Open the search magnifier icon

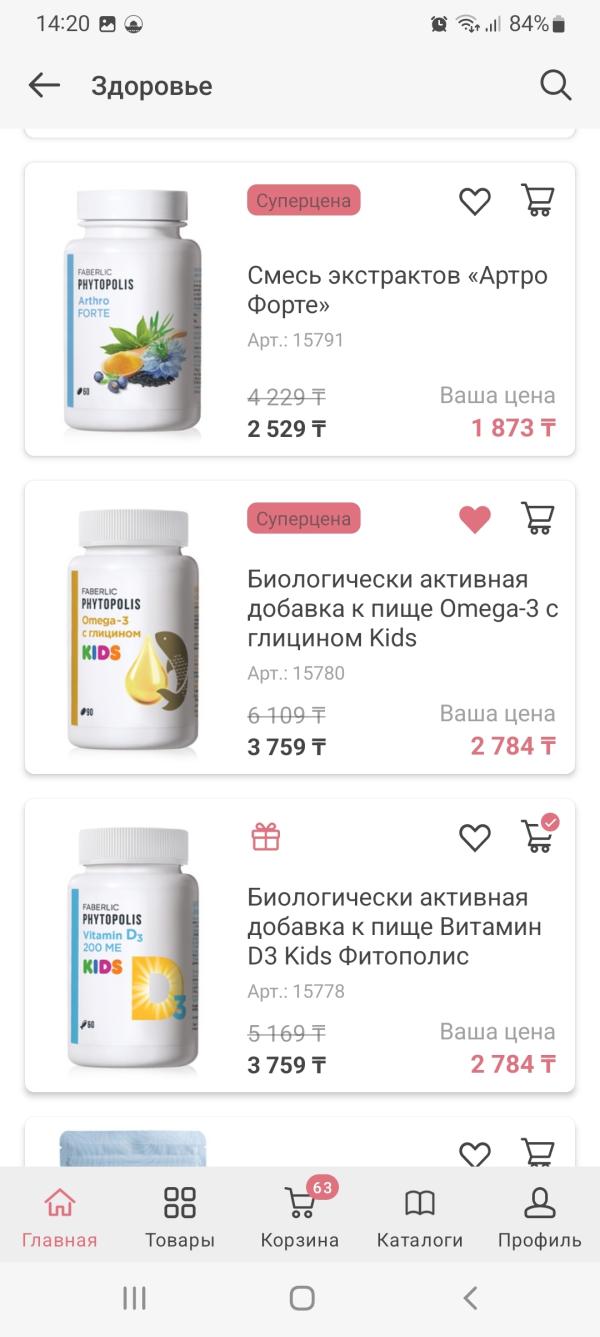coord(555,86)
